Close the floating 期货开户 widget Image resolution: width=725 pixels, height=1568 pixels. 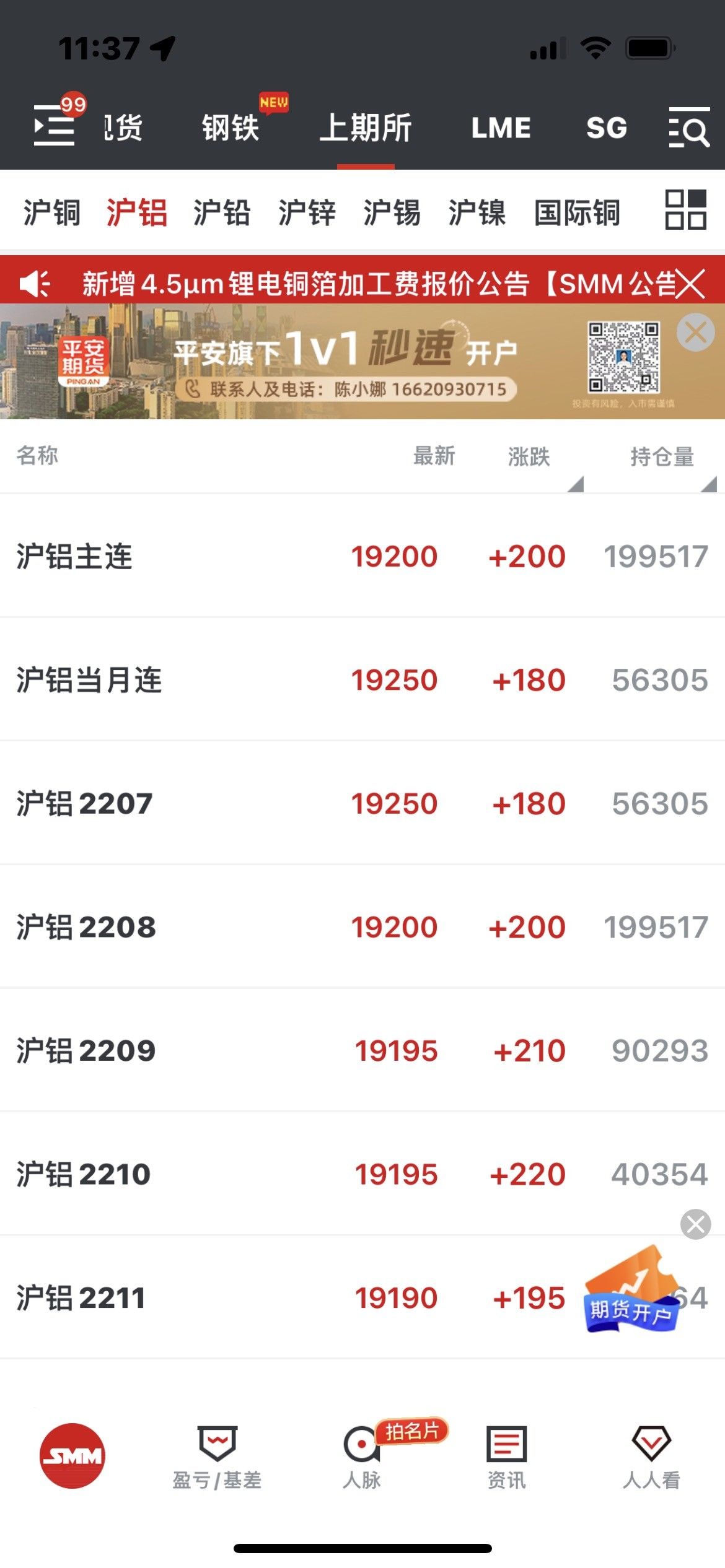[x=695, y=1224]
